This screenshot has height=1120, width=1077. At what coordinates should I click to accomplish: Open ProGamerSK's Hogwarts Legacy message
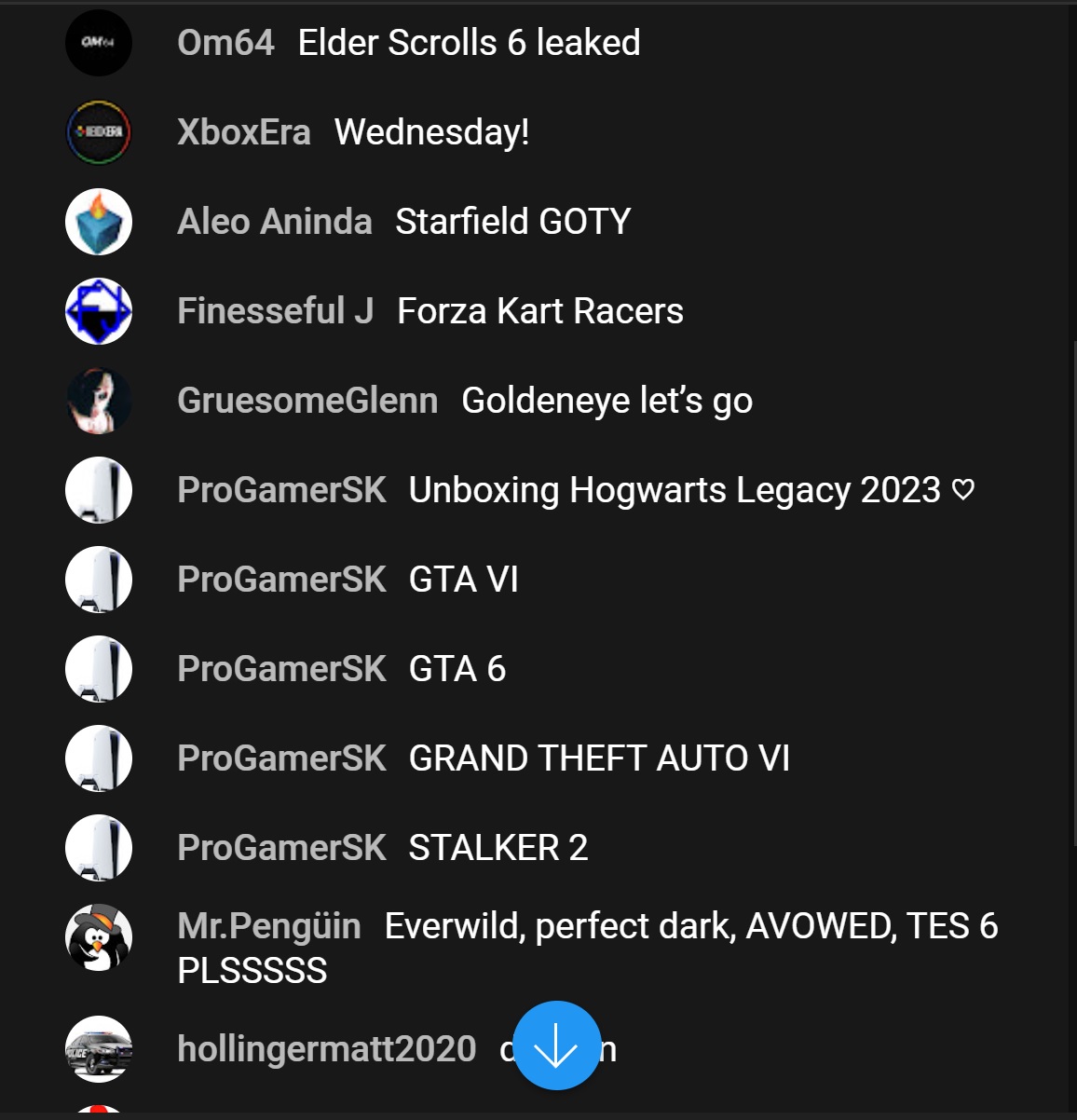point(675,490)
